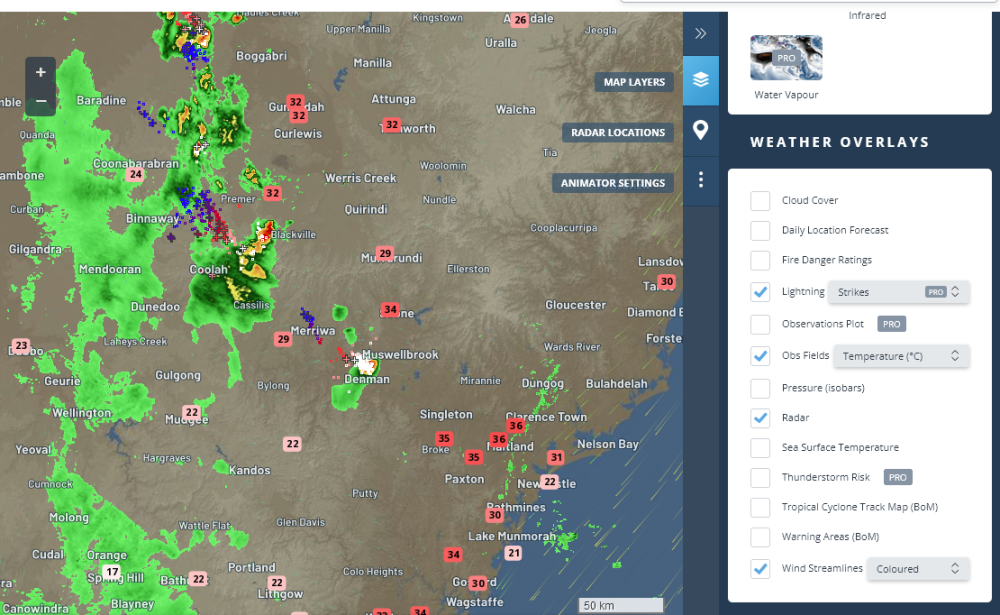
Task: Enable Pressure (isobars) overlay
Action: pos(760,387)
